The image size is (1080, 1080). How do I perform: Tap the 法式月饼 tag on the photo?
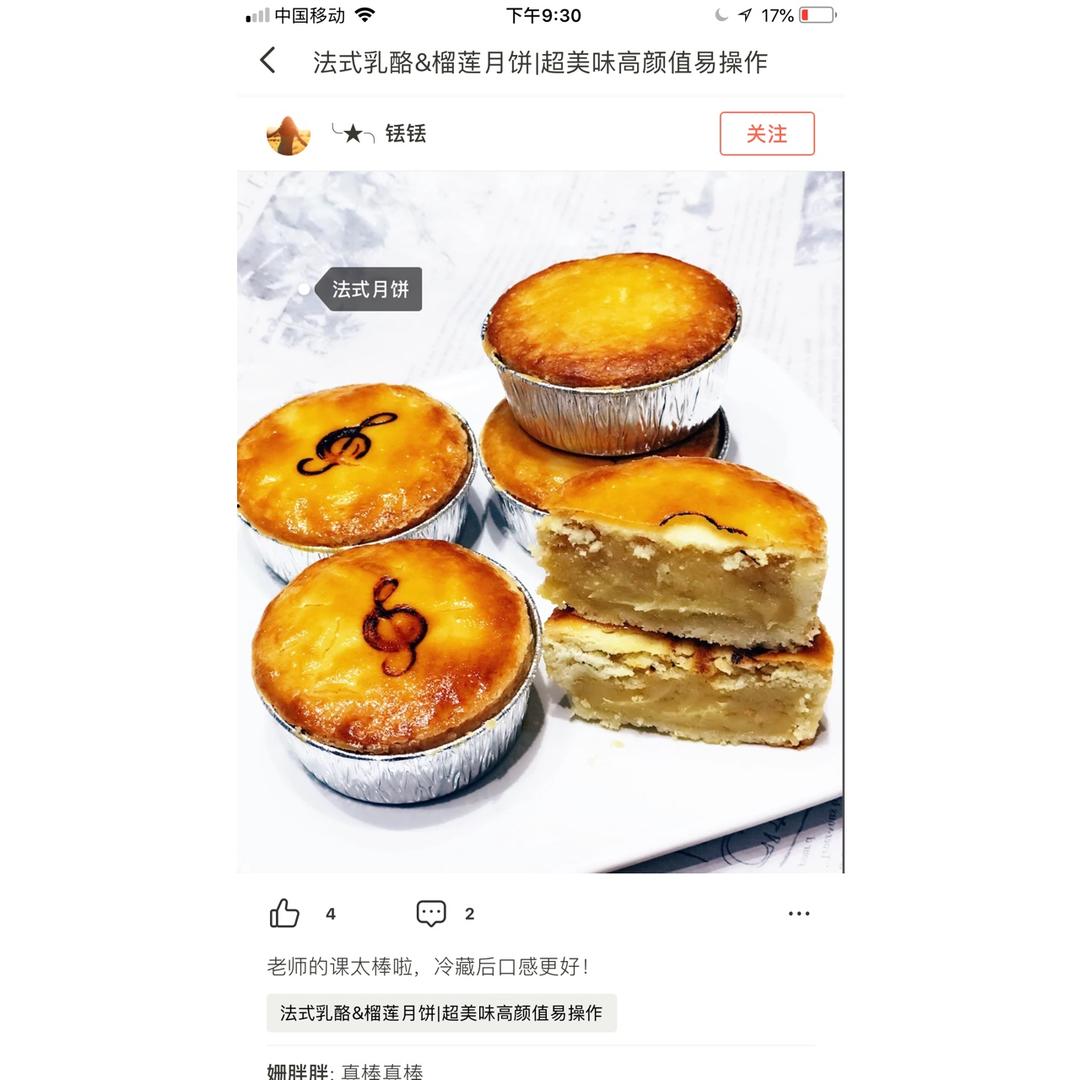369,290
